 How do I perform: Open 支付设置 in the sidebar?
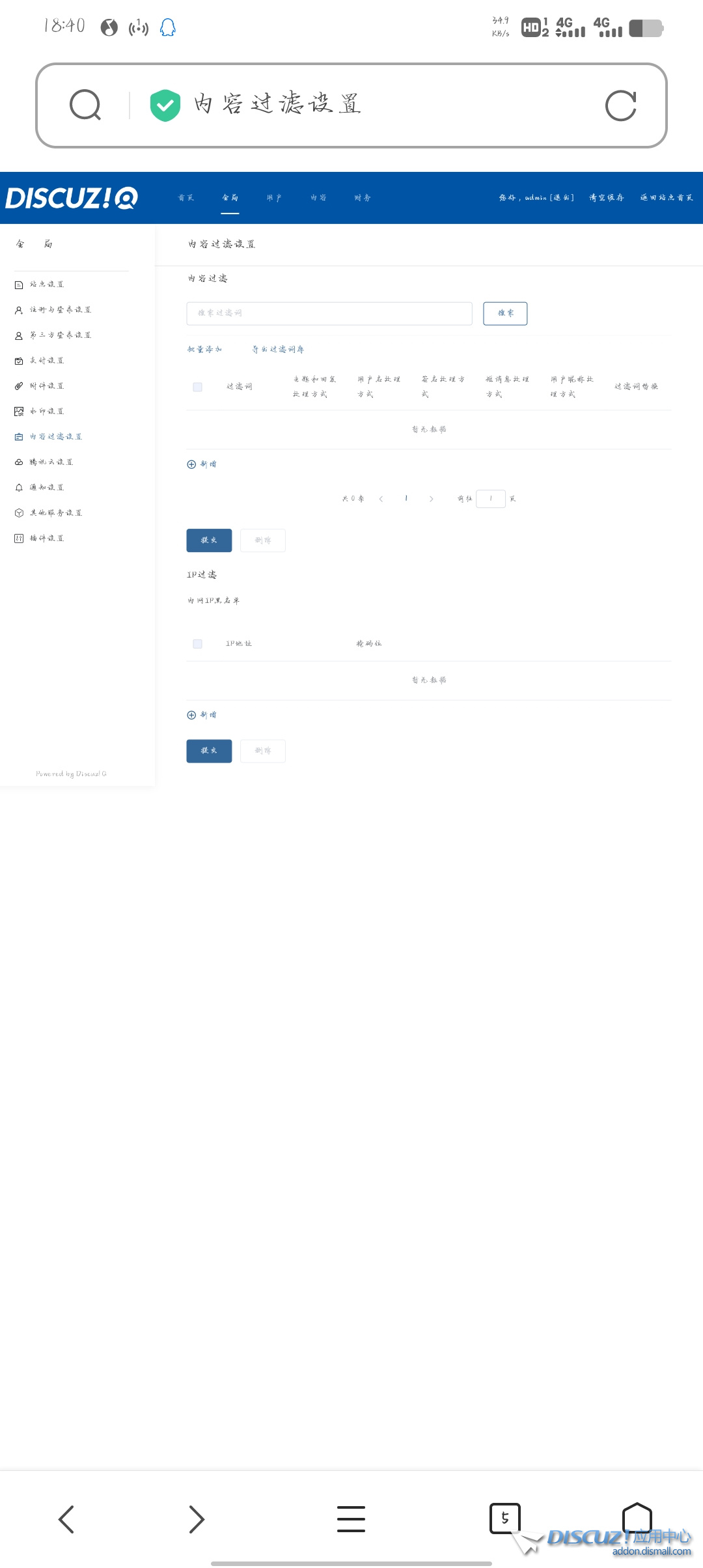(x=47, y=361)
